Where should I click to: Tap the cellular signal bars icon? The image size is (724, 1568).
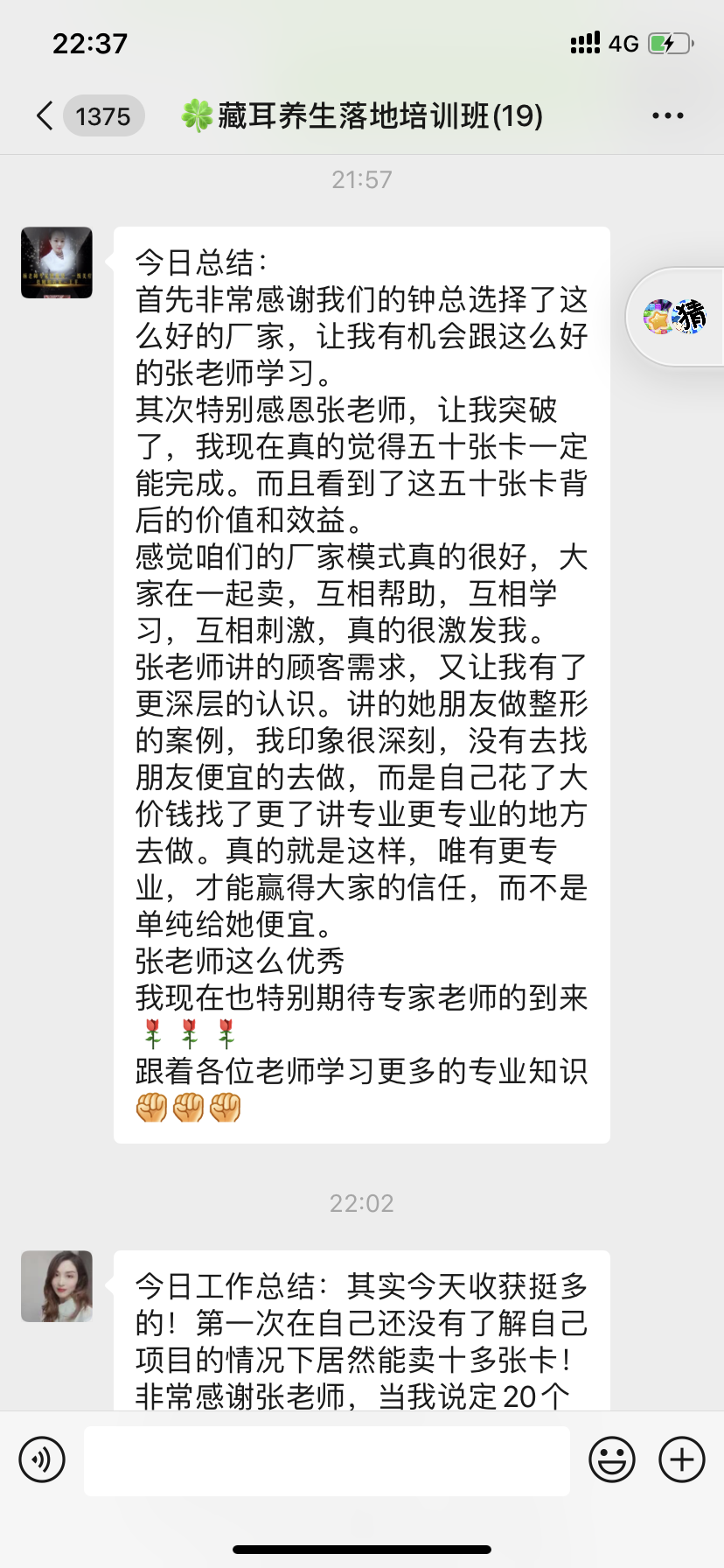[585, 43]
